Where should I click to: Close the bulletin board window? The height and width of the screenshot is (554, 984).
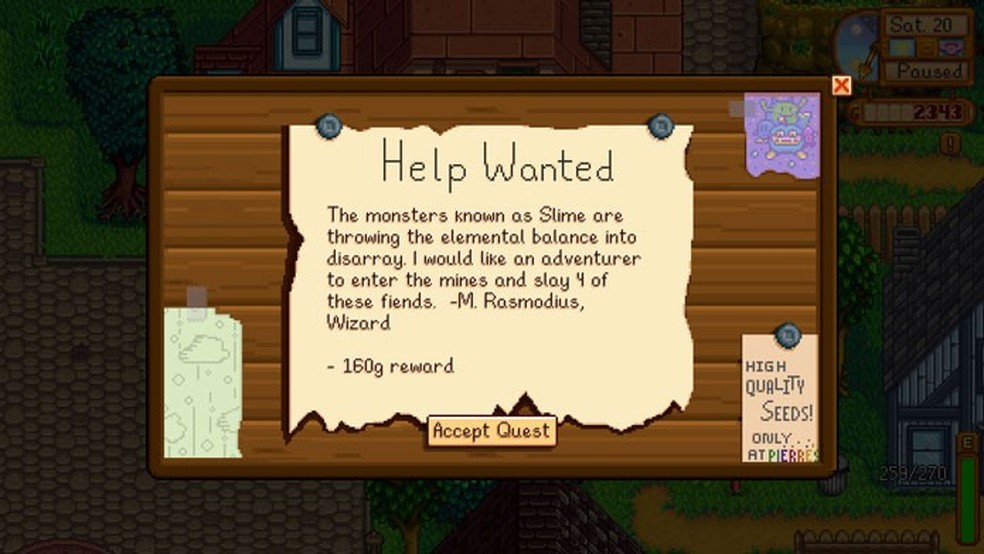point(842,86)
